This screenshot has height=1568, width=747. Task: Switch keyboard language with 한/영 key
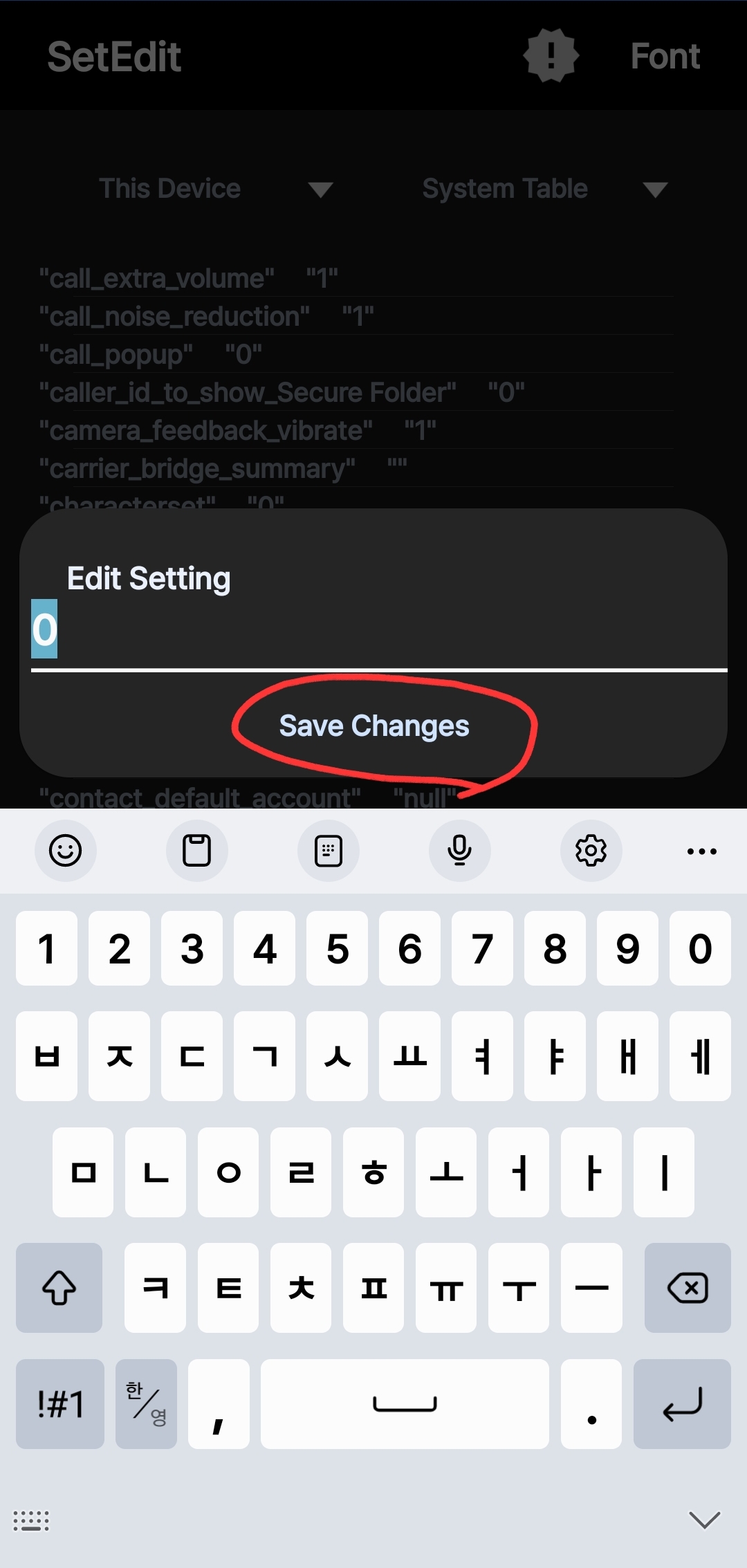(x=146, y=1403)
